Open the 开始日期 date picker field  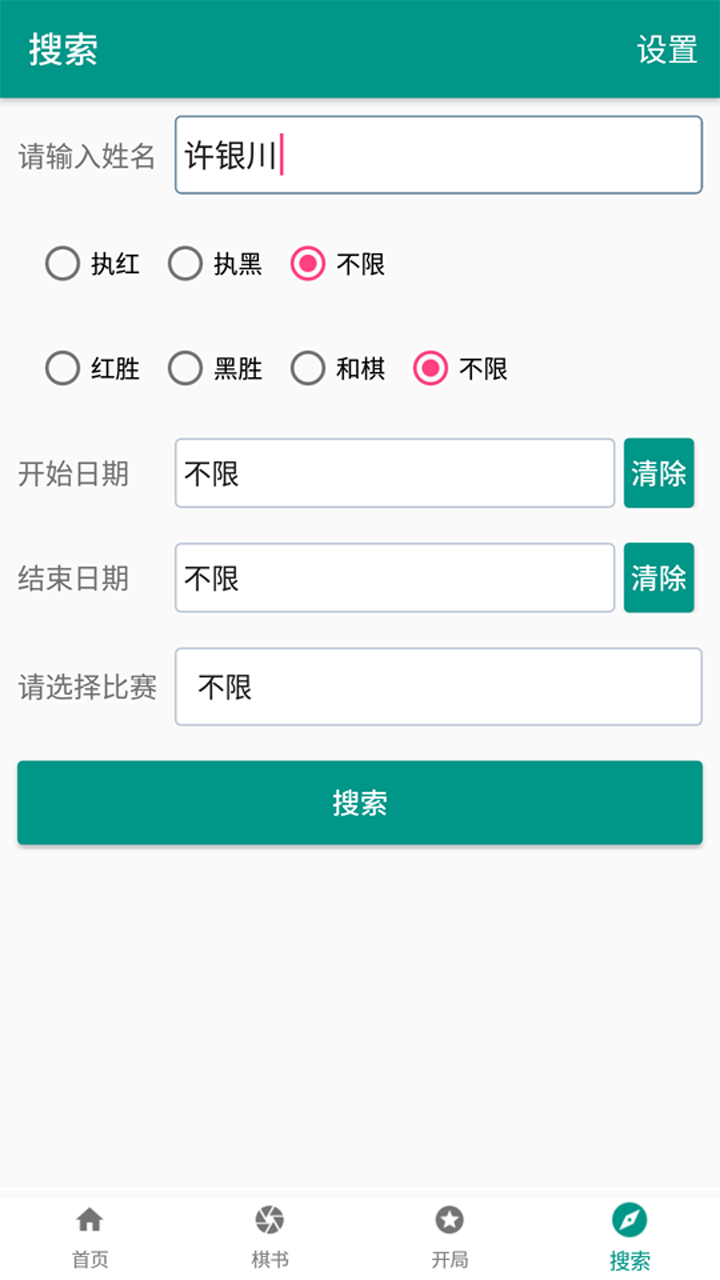point(394,472)
